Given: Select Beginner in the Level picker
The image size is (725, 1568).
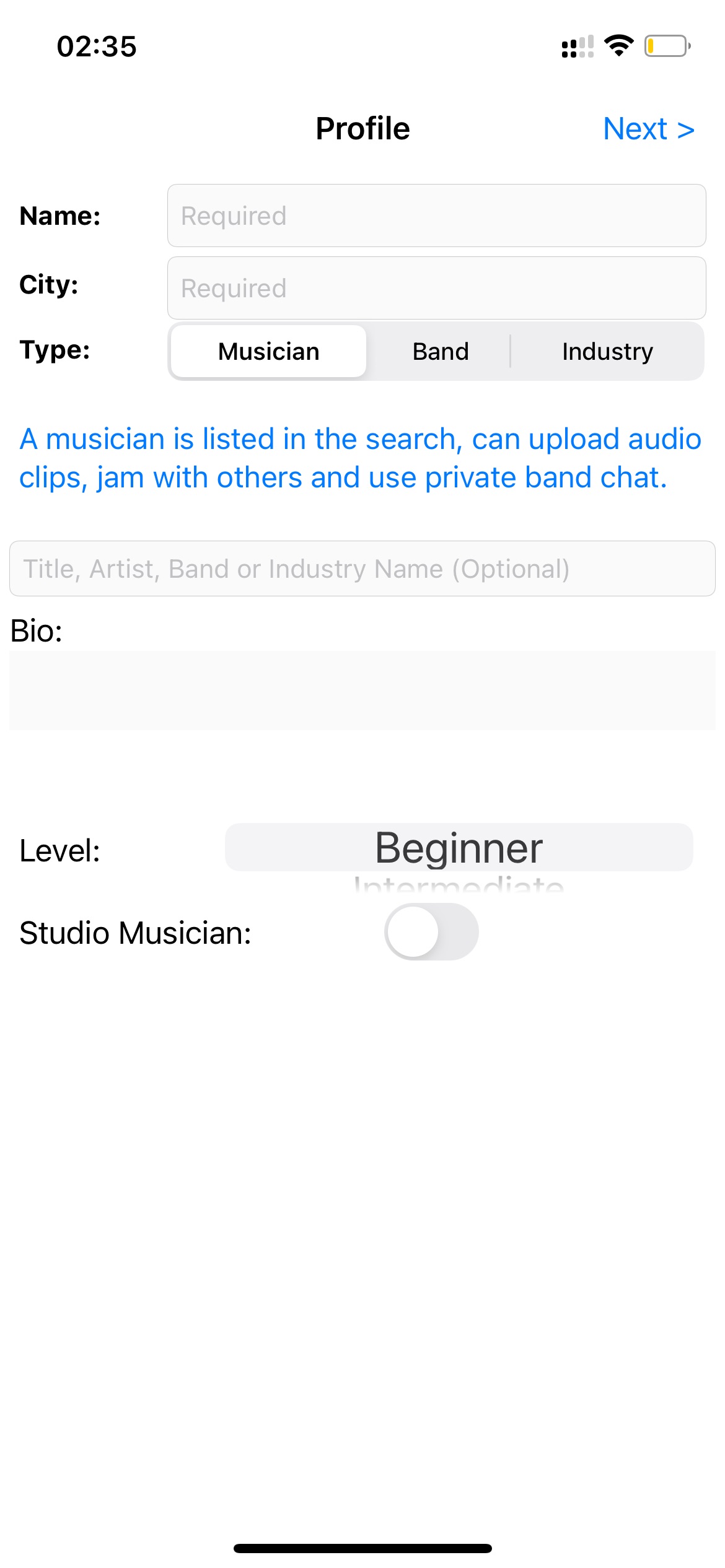Looking at the screenshot, I should [x=459, y=847].
